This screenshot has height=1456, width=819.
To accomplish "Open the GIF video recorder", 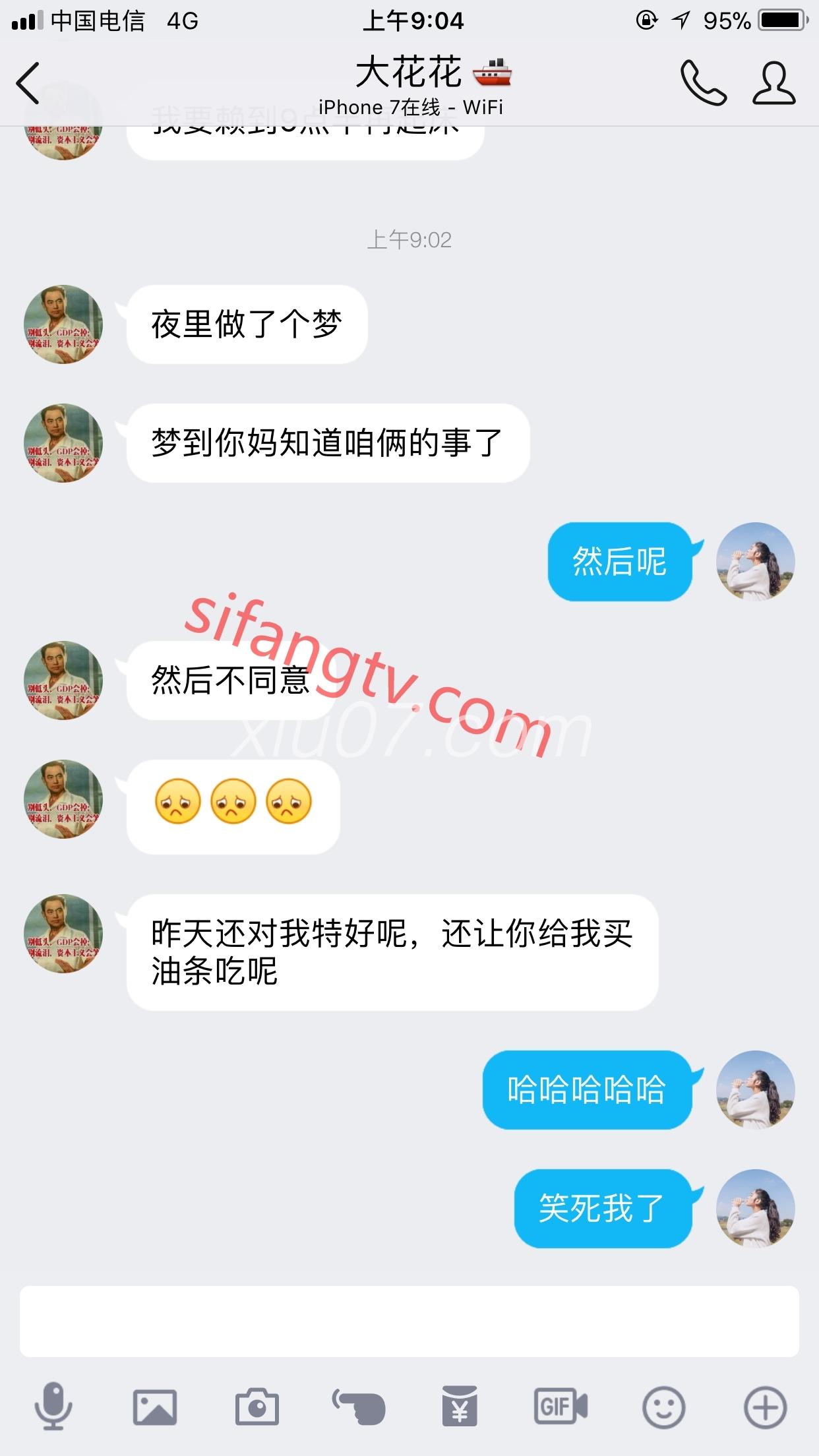I will (x=561, y=1407).
